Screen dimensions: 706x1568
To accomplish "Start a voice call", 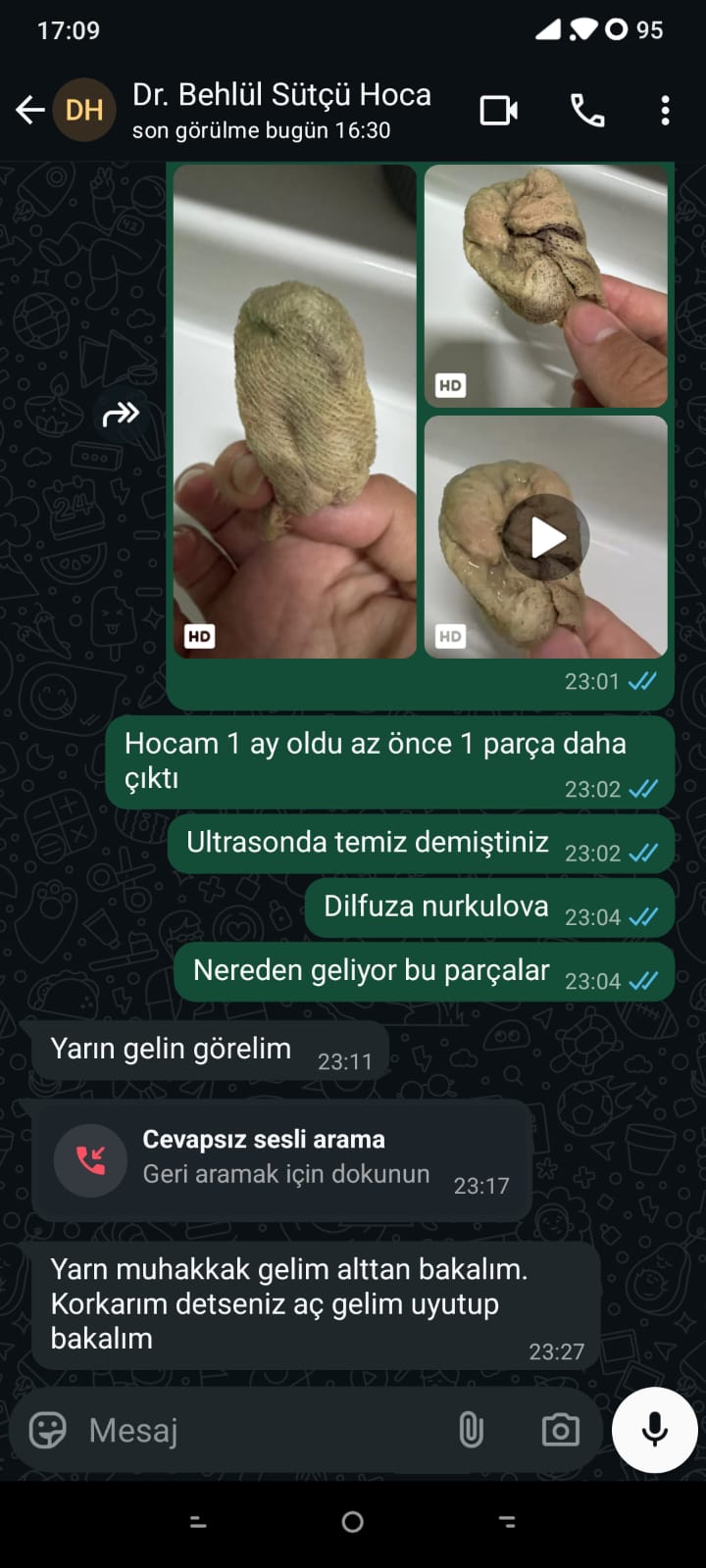I will (587, 110).
